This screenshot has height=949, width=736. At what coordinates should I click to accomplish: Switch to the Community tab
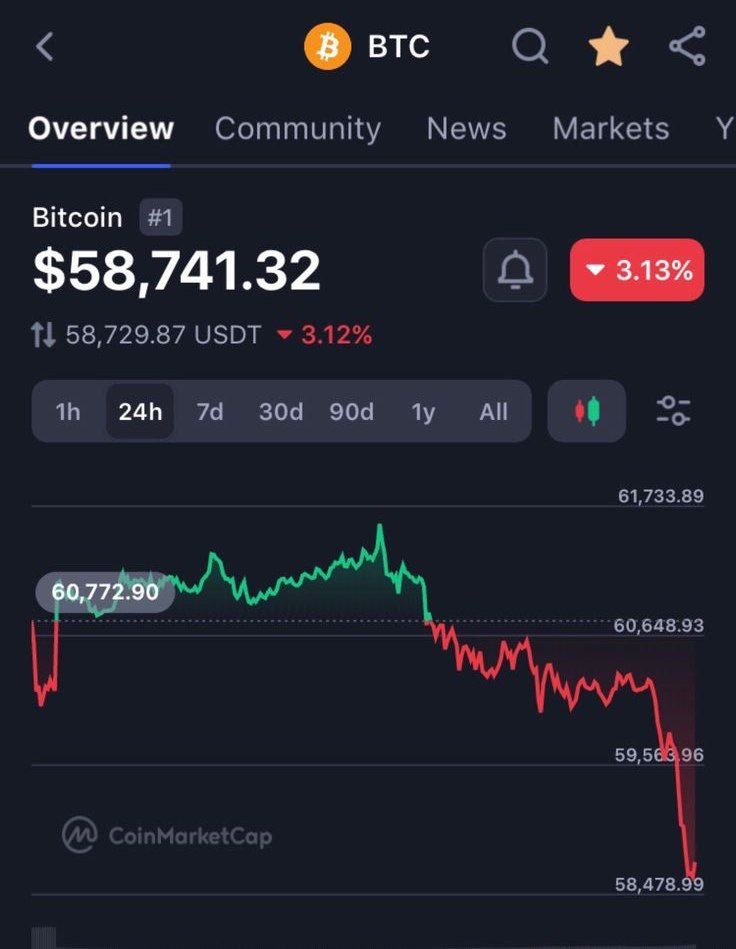pos(297,128)
